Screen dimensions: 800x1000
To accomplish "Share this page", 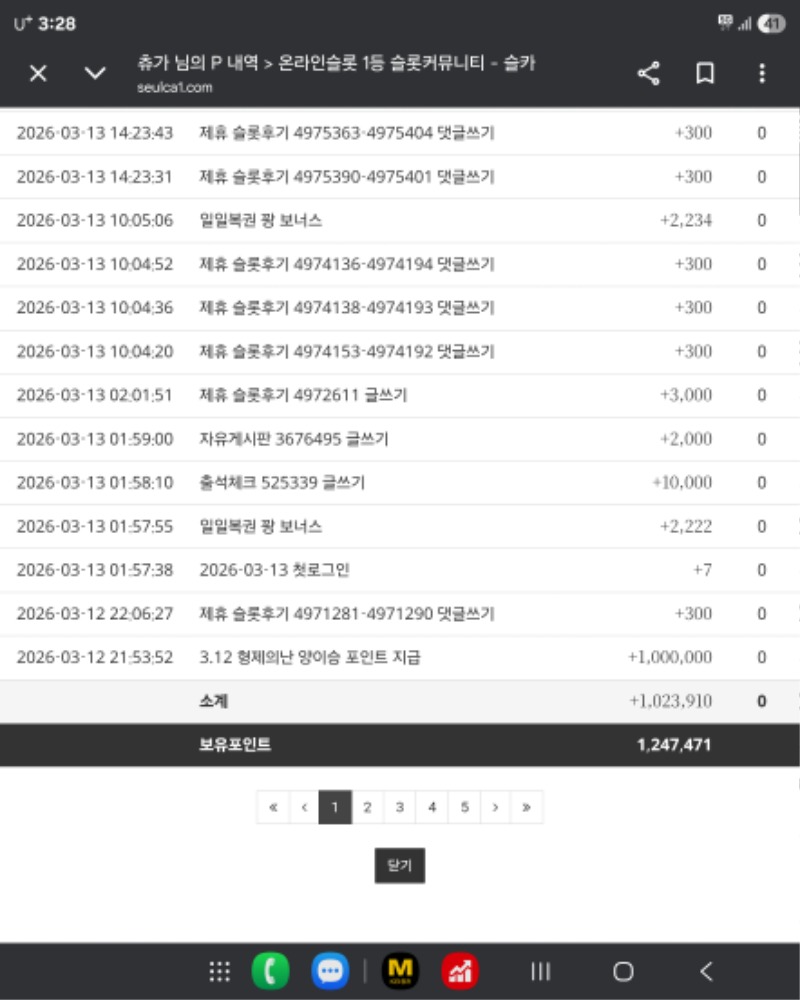I will pos(648,73).
